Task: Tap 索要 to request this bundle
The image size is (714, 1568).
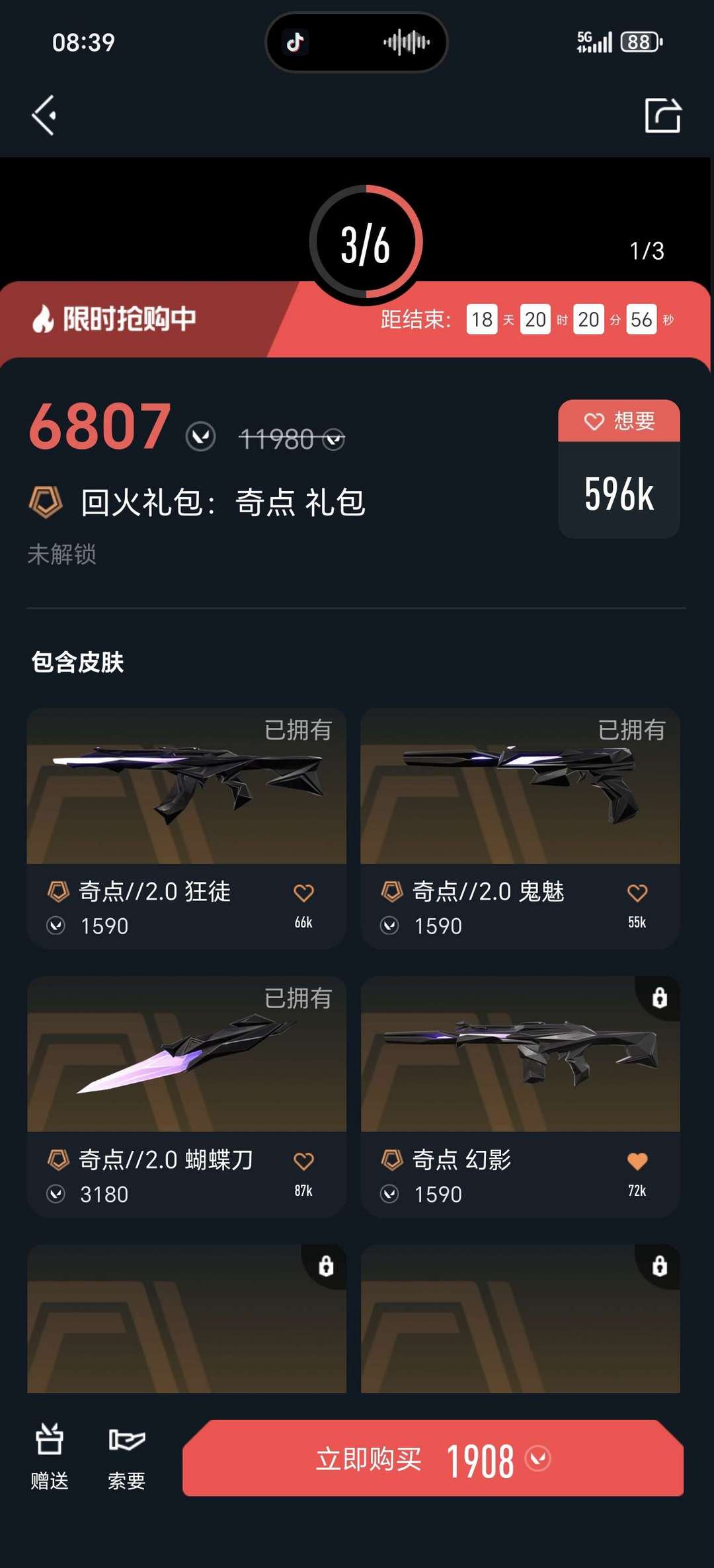Action: [x=126, y=1457]
